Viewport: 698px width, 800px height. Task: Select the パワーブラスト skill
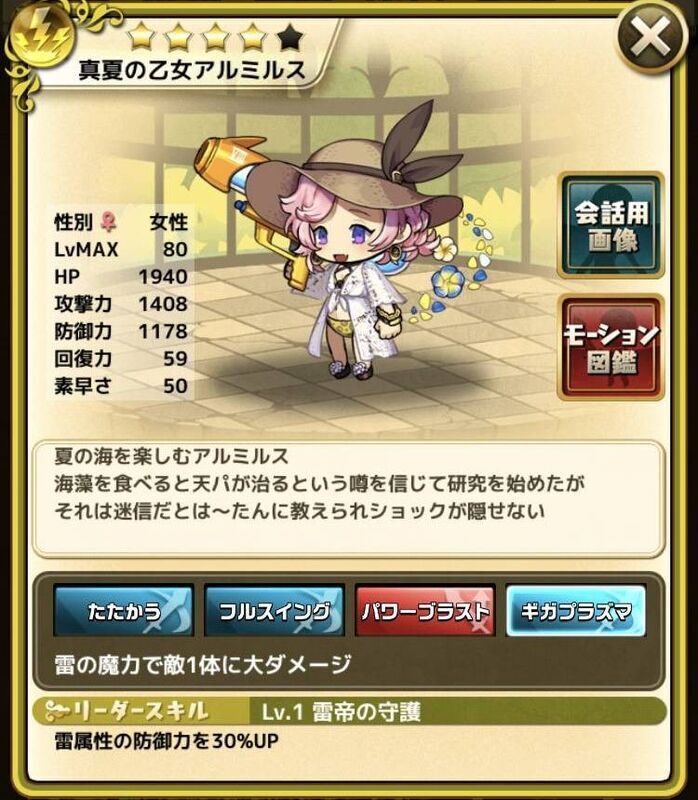(424, 611)
